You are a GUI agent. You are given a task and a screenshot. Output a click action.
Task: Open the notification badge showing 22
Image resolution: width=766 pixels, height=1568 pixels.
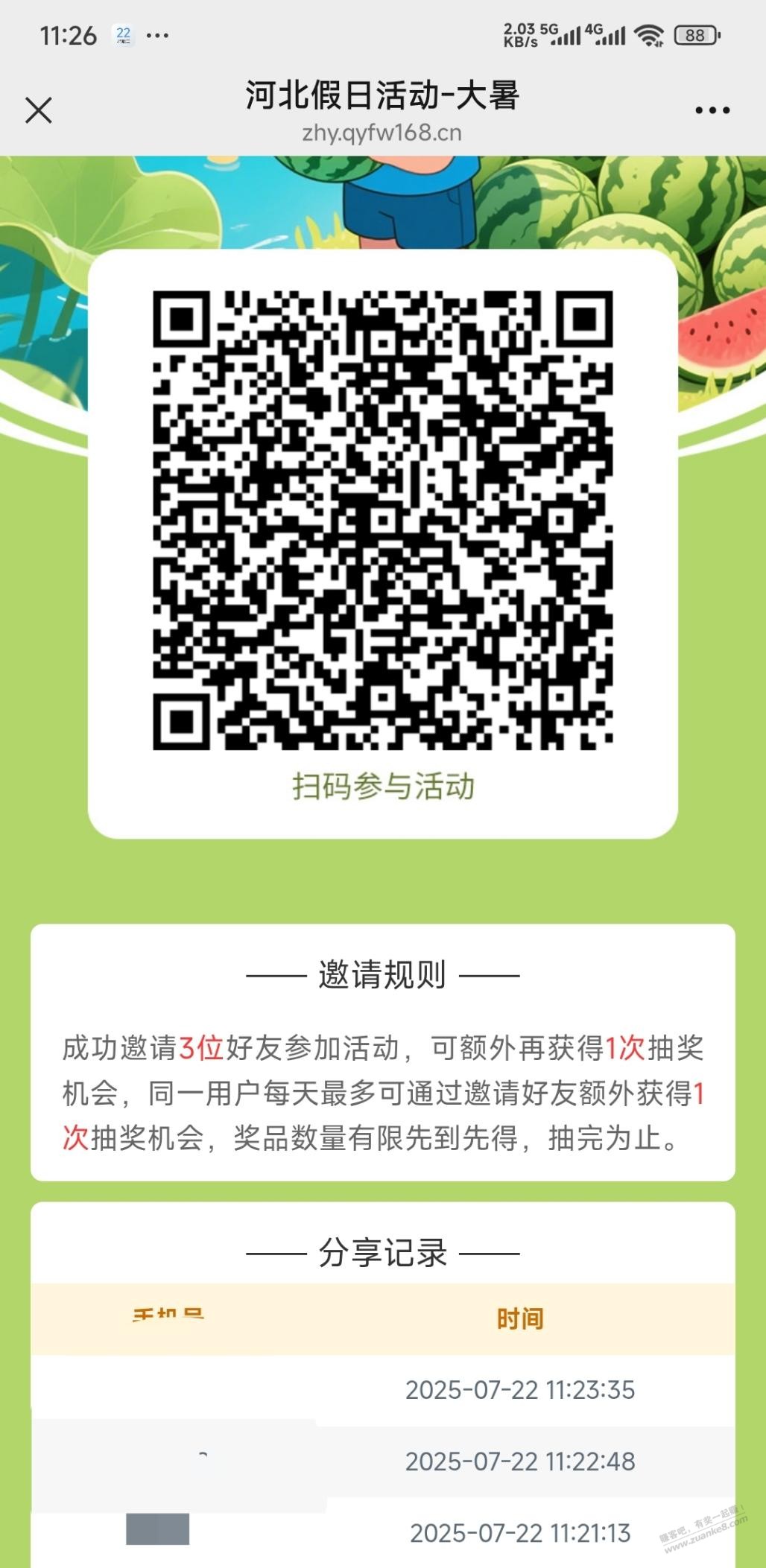tap(124, 34)
